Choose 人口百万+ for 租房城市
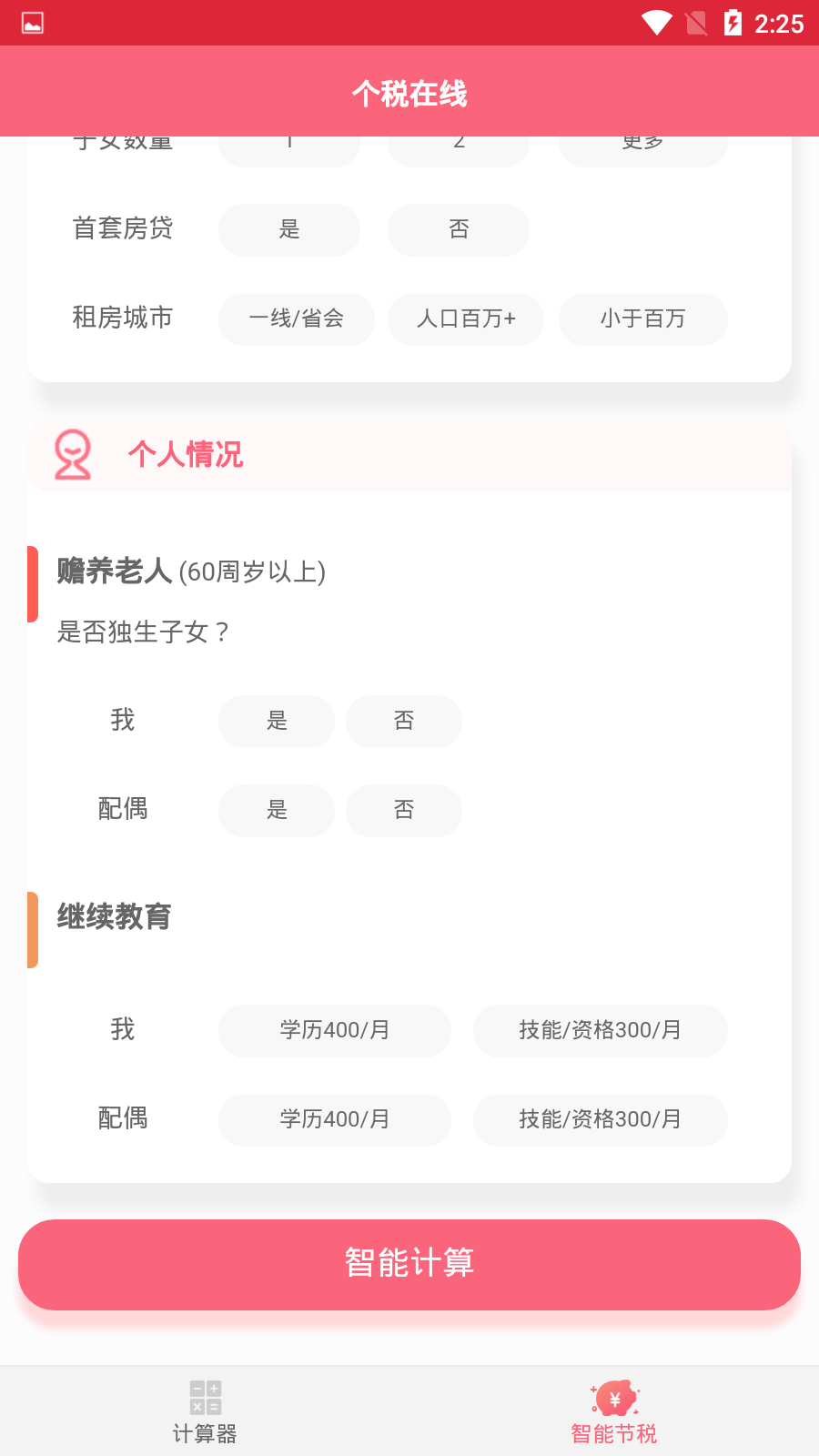This screenshot has height=1456, width=819. coord(465,318)
